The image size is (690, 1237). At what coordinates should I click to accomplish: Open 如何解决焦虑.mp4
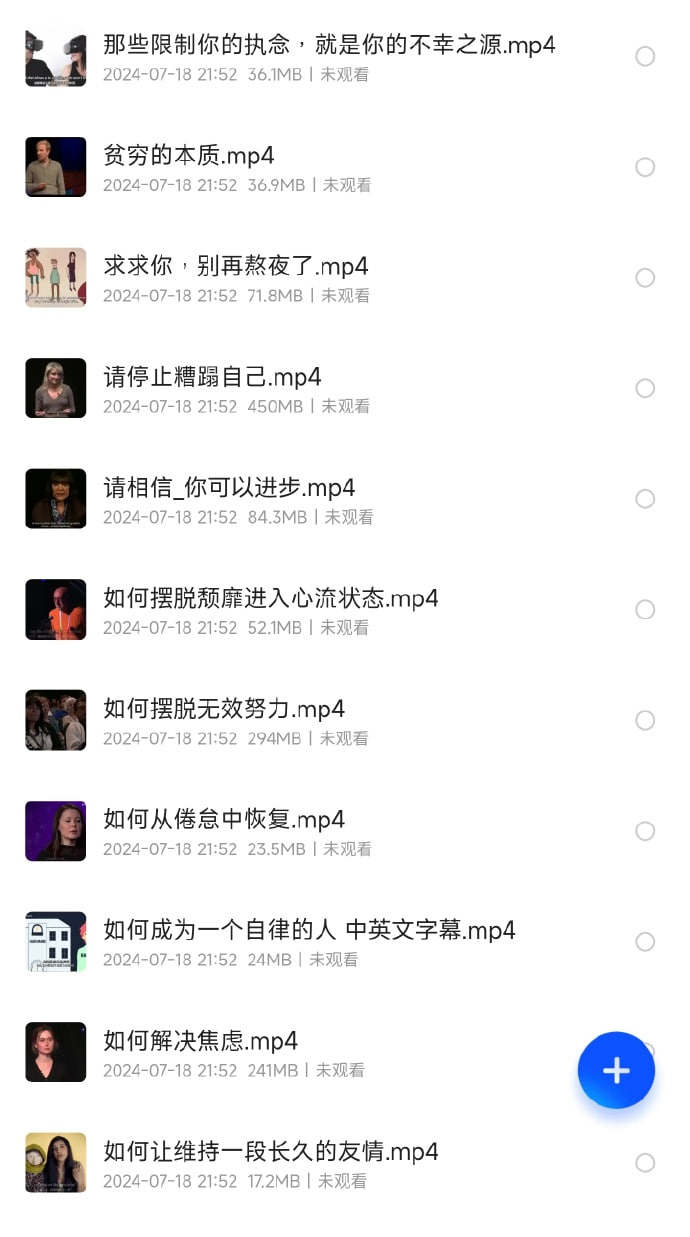tap(201, 1041)
